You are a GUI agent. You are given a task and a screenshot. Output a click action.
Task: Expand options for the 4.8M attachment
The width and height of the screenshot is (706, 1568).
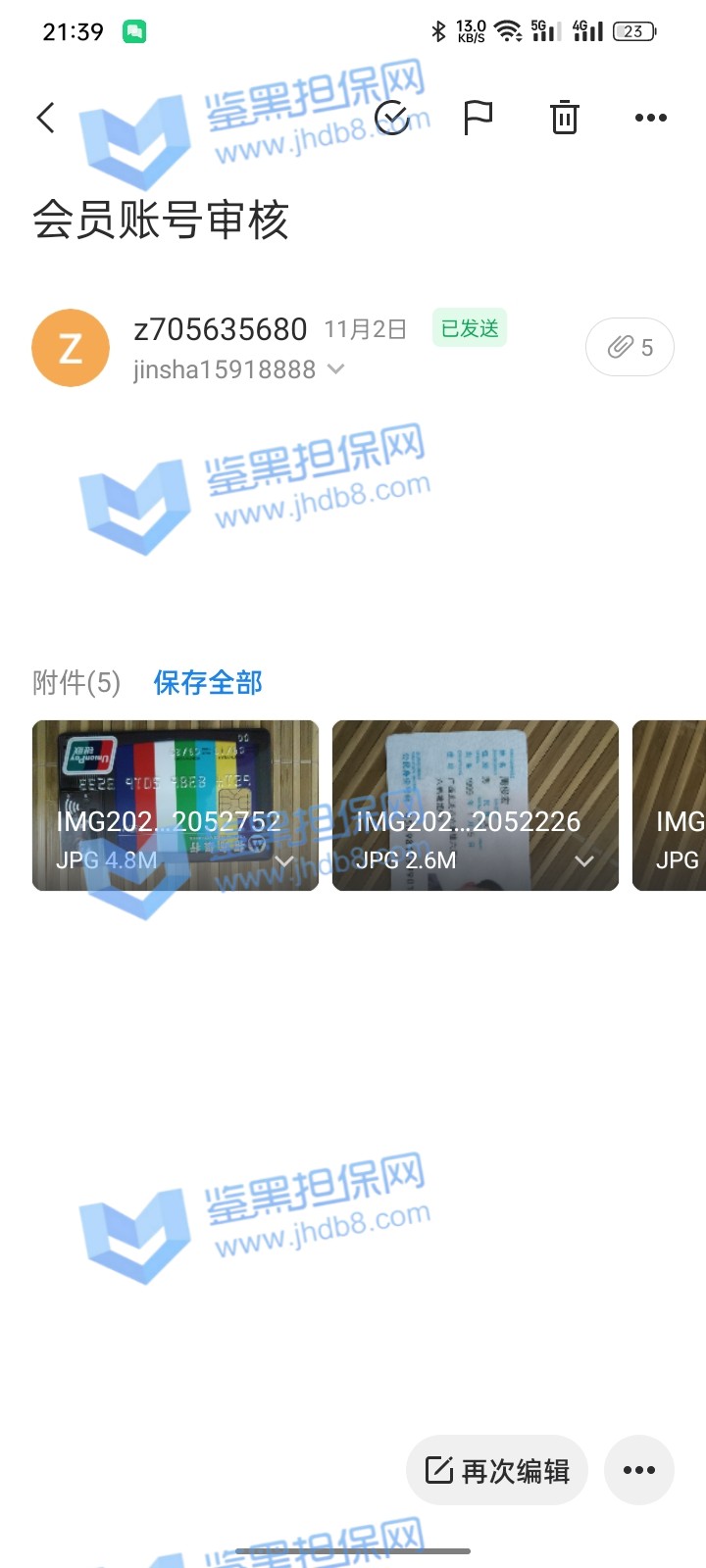284,860
